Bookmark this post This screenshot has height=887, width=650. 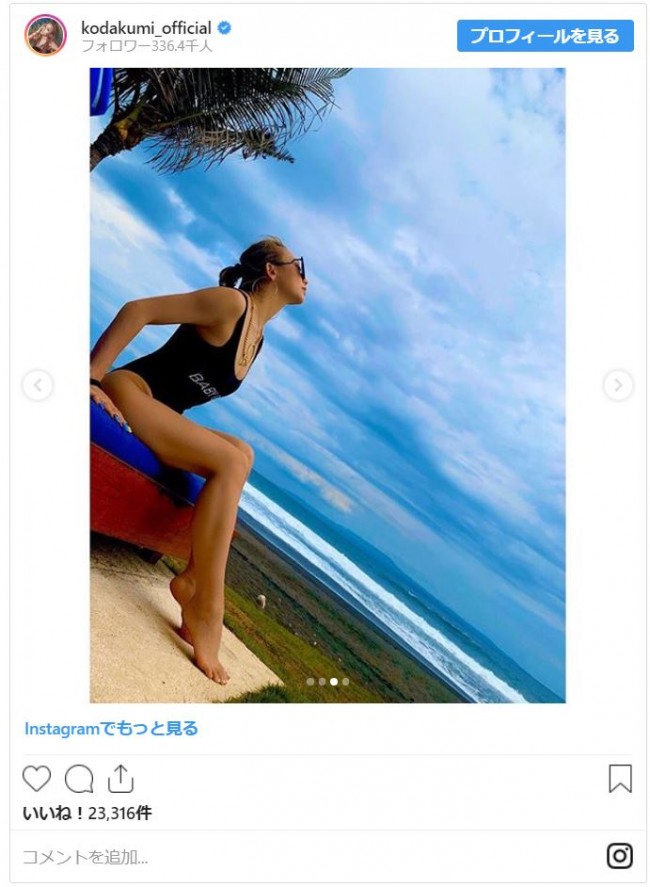(x=619, y=778)
